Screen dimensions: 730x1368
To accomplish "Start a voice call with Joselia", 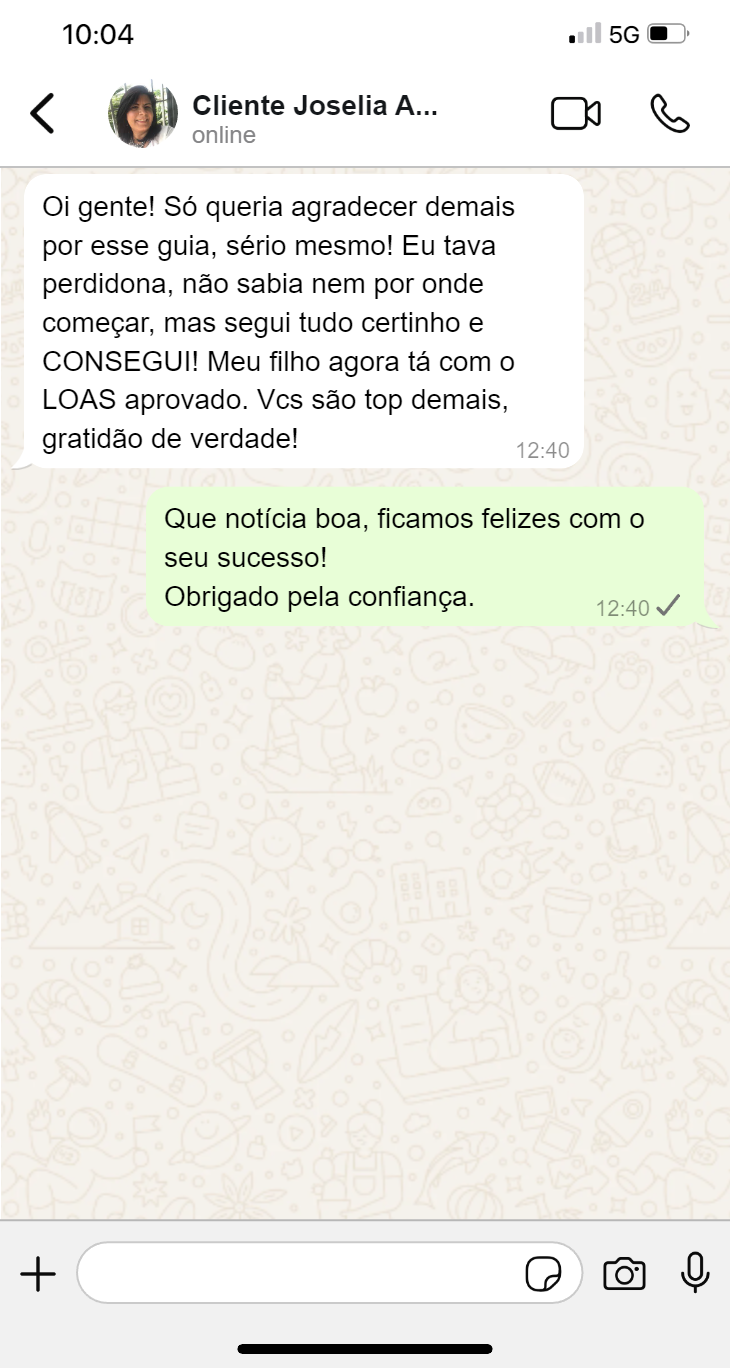I will click(669, 114).
